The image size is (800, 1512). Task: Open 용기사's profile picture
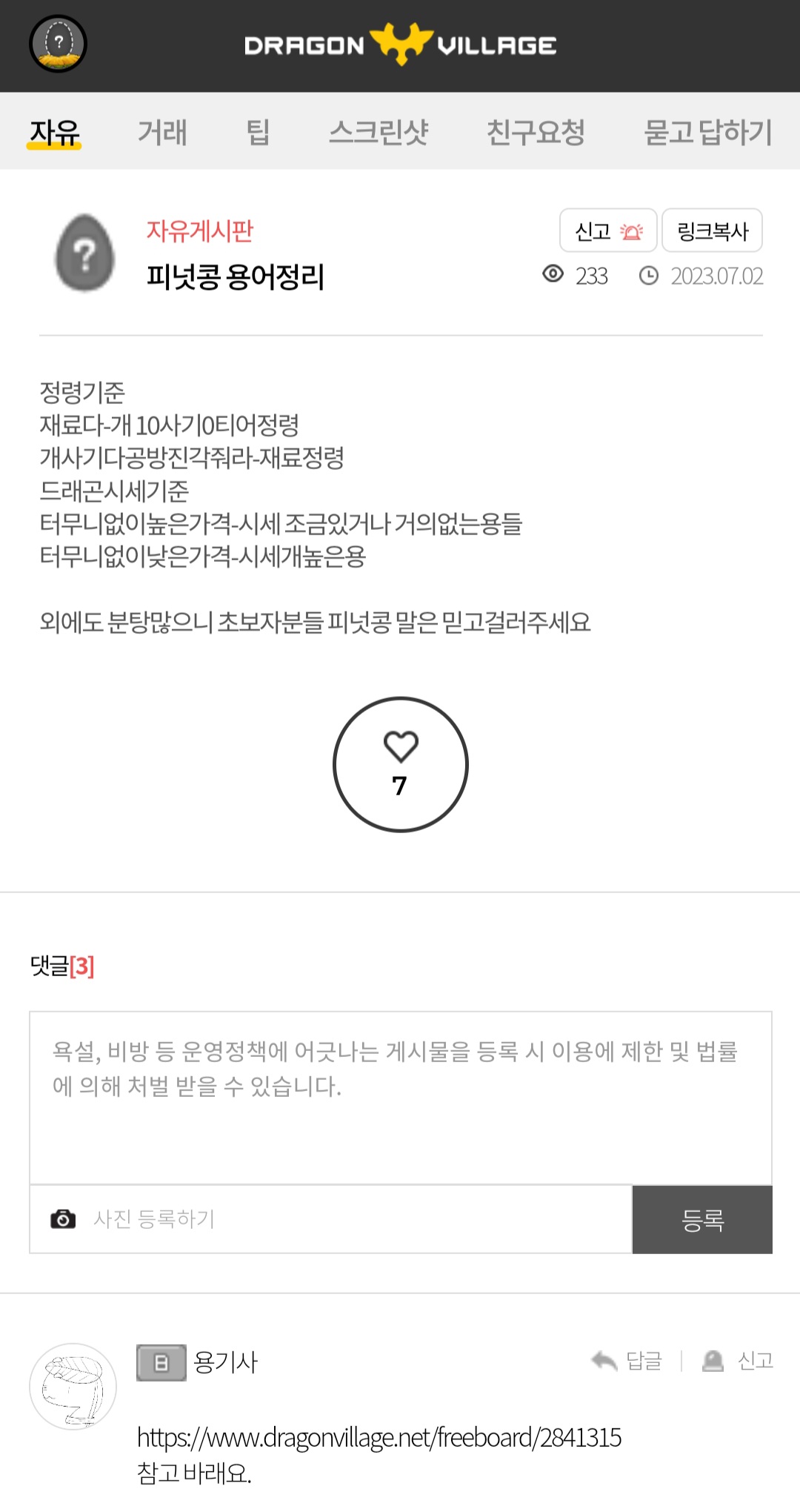point(73,1386)
